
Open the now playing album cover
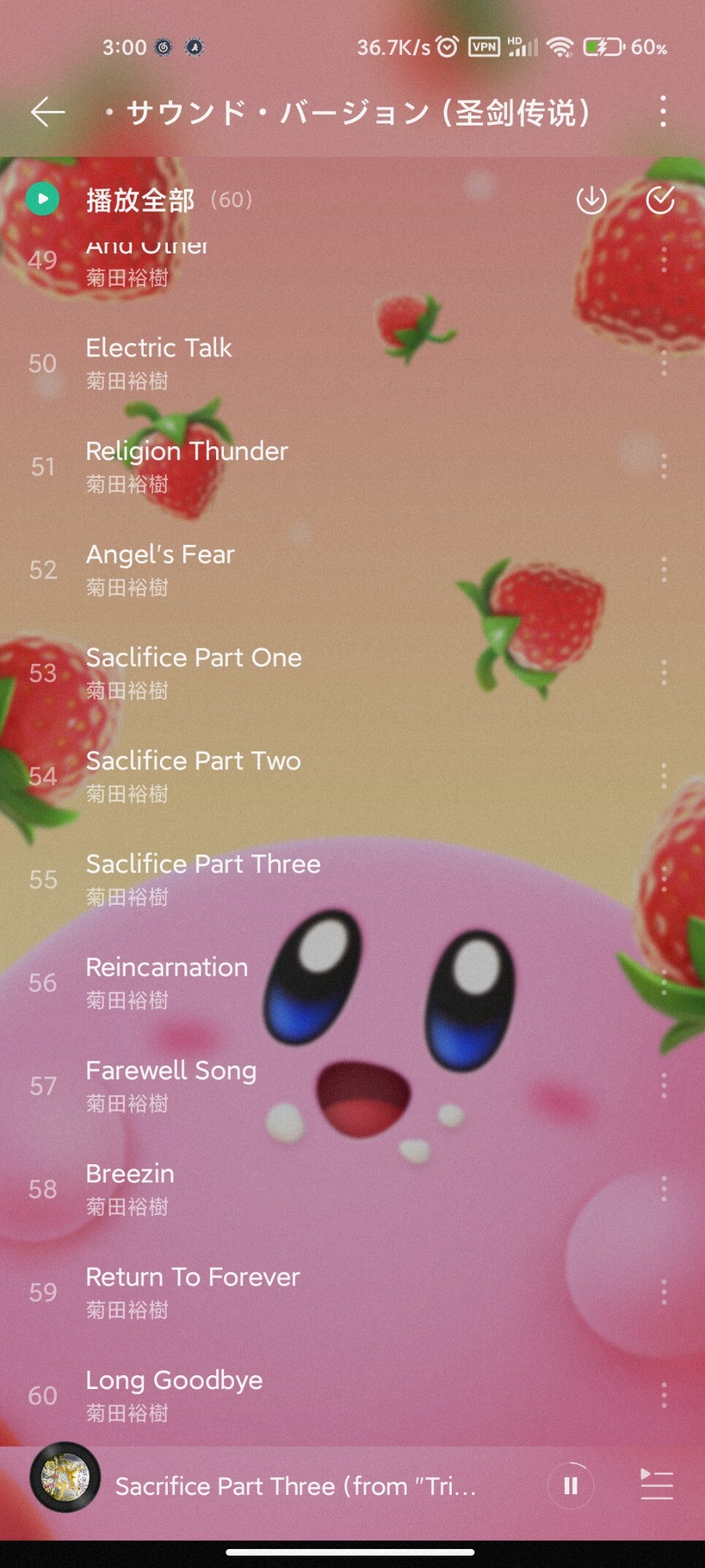coord(65,1478)
